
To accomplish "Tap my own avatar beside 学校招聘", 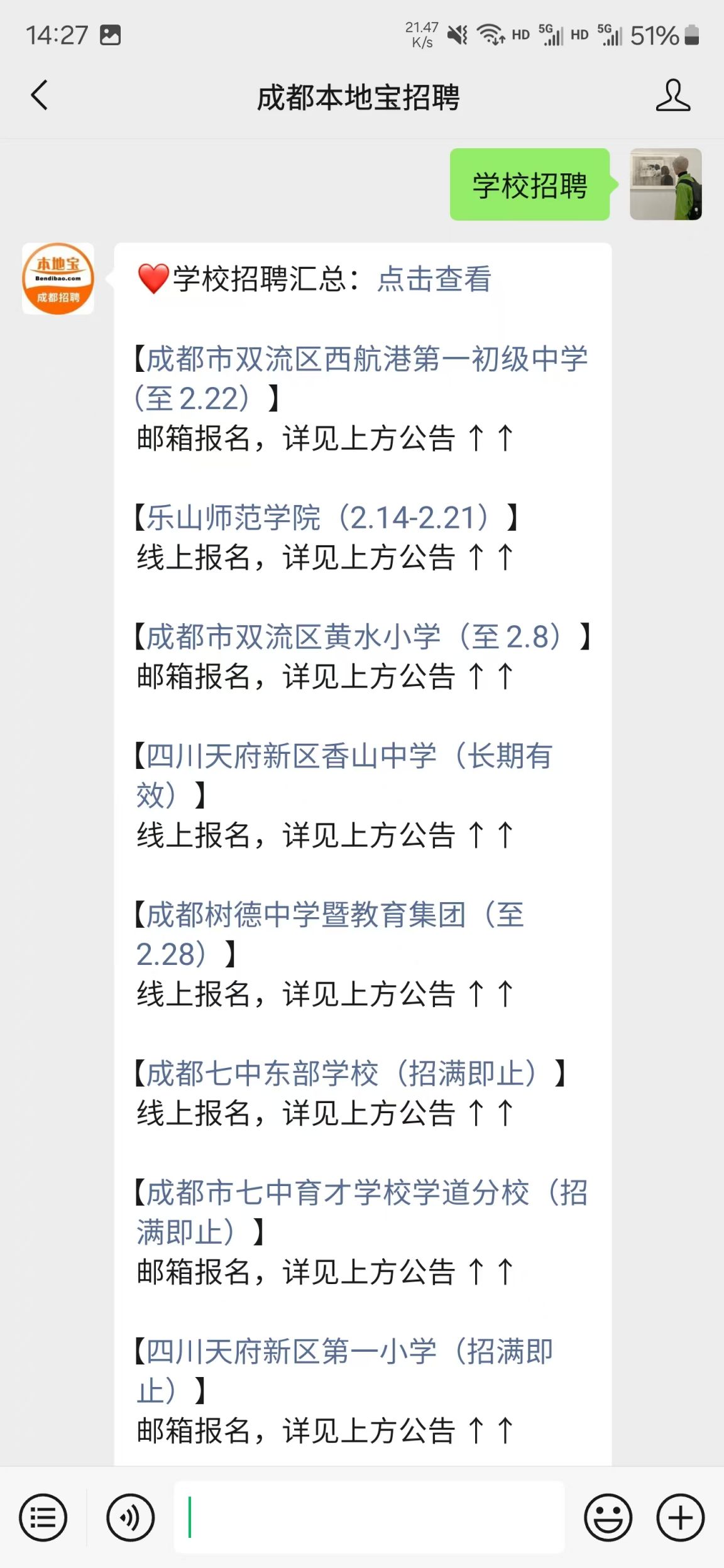I will coord(666,184).
